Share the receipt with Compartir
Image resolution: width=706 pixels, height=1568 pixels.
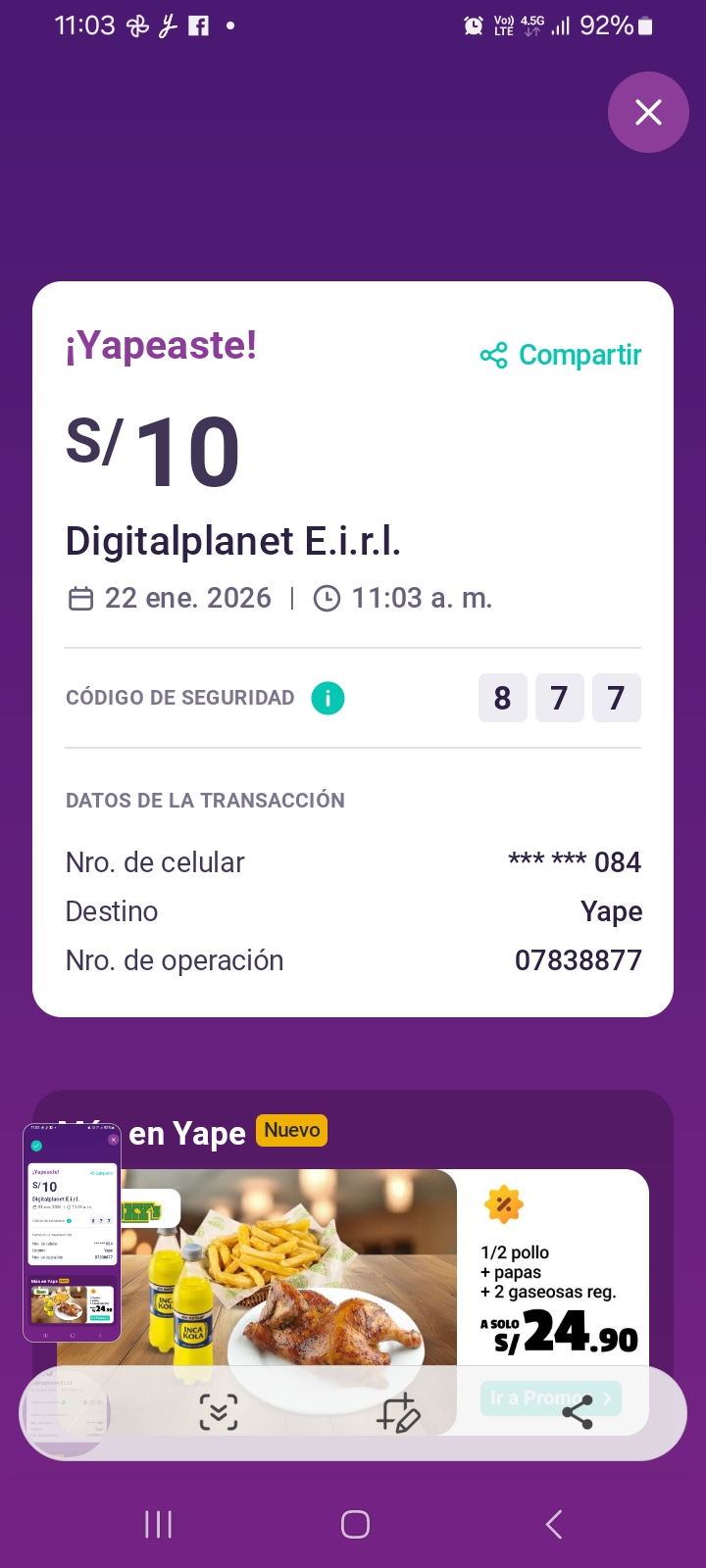pyautogui.click(x=561, y=355)
